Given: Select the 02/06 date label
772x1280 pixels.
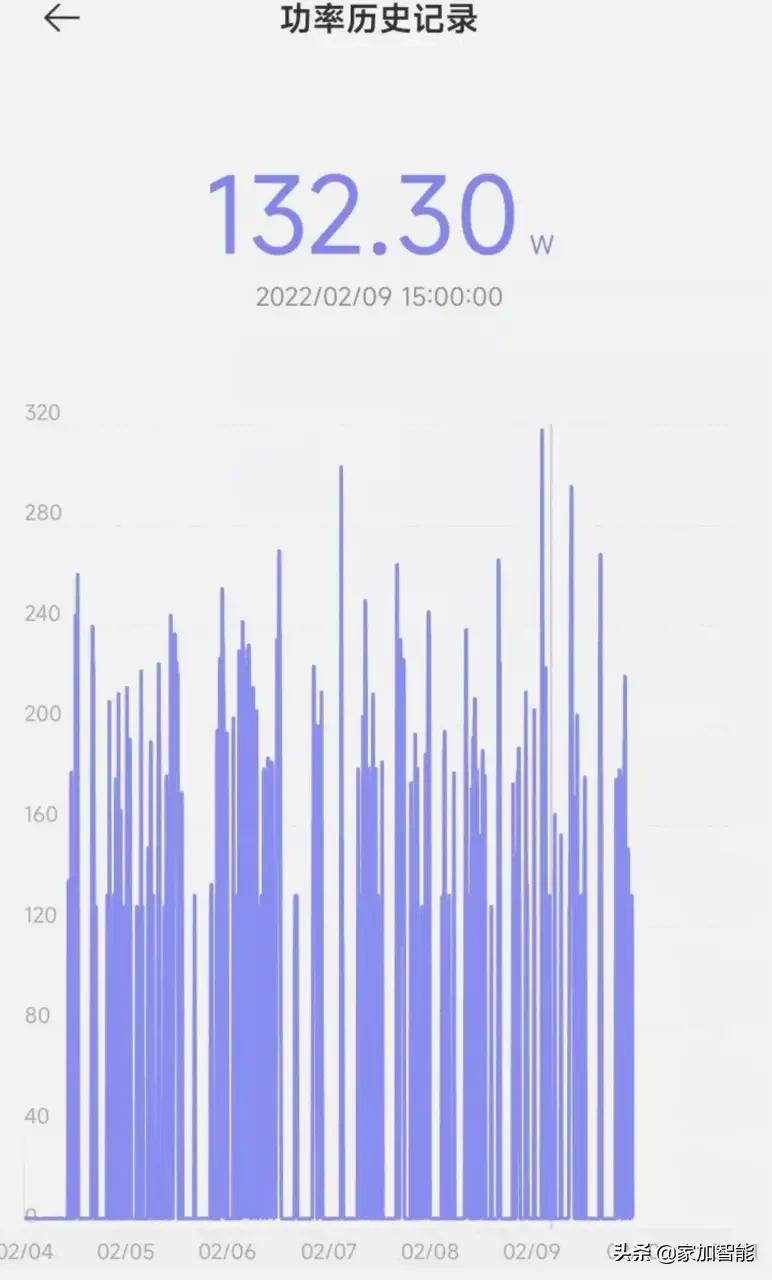Looking at the screenshot, I should coord(227,1251).
